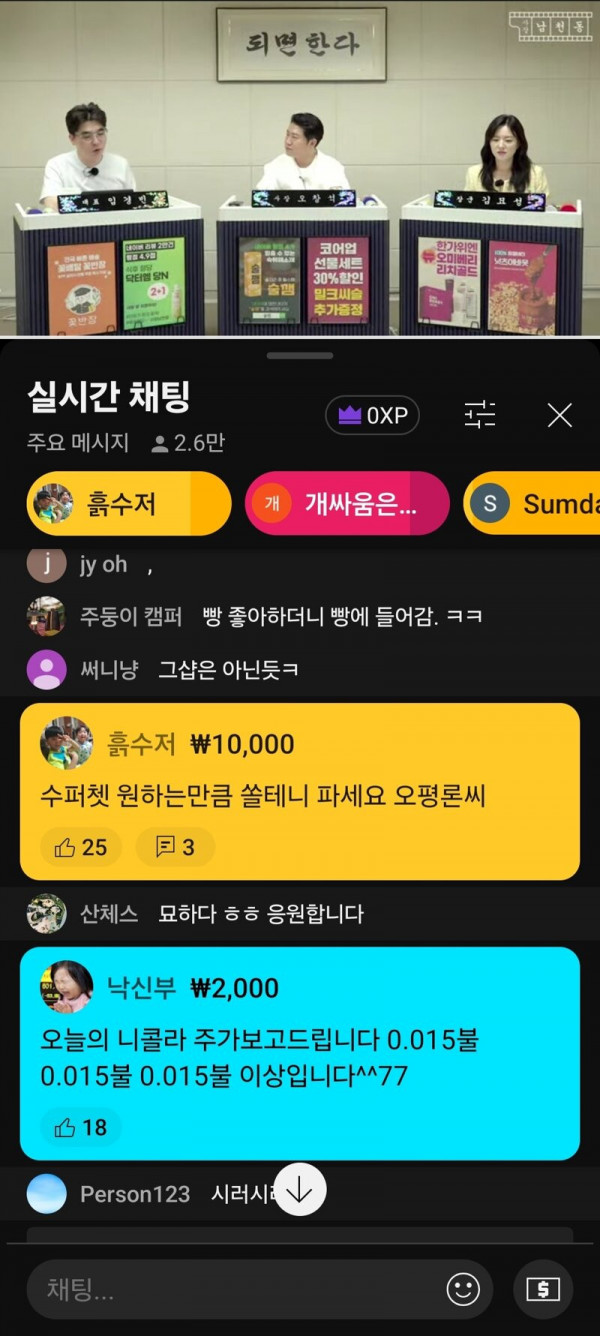Send a Super Chat via the dollar icon
600x1336 pixels.
coord(543,1290)
